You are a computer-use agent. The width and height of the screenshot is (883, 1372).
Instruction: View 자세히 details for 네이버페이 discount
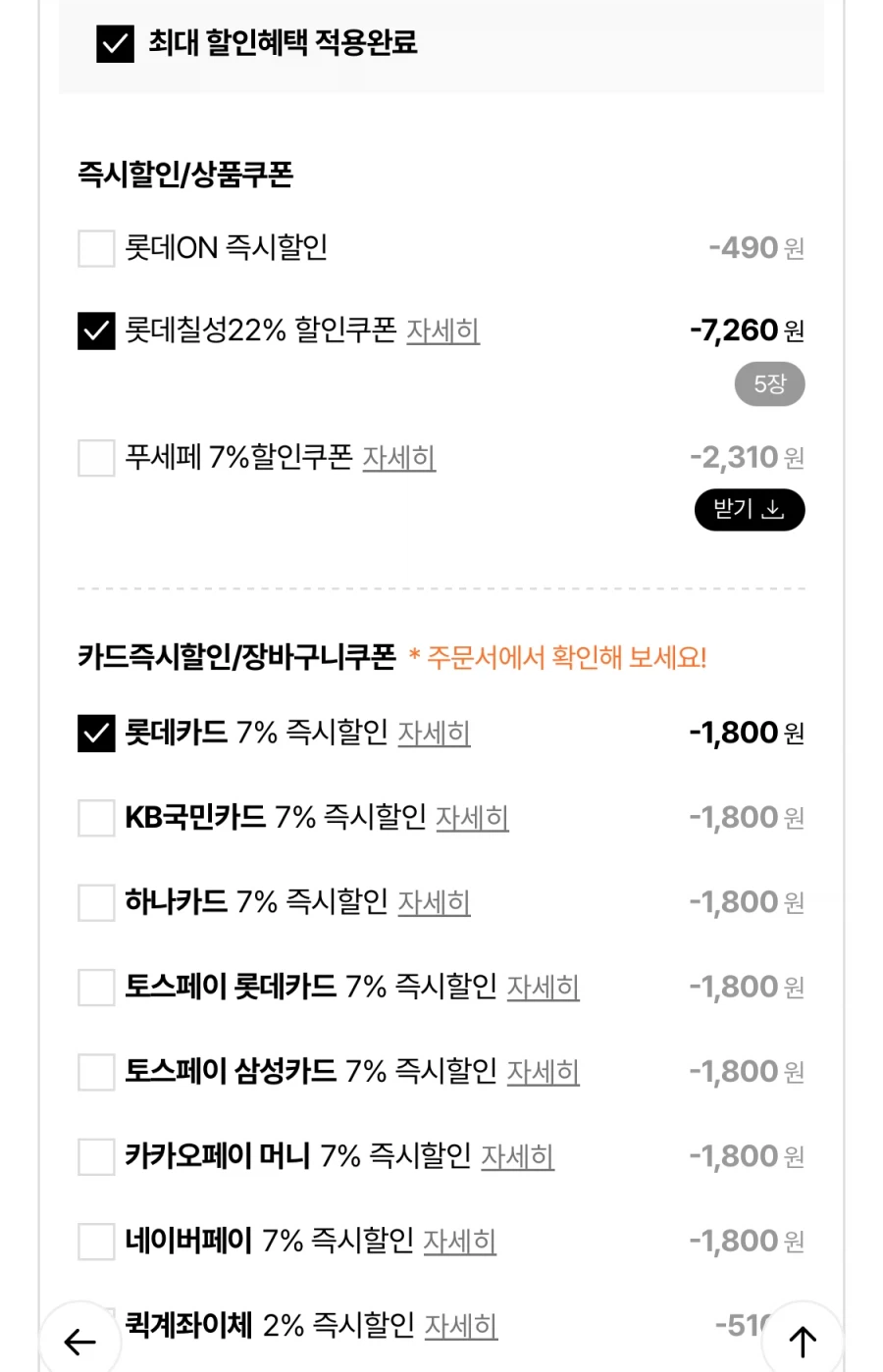point(461,1244)
